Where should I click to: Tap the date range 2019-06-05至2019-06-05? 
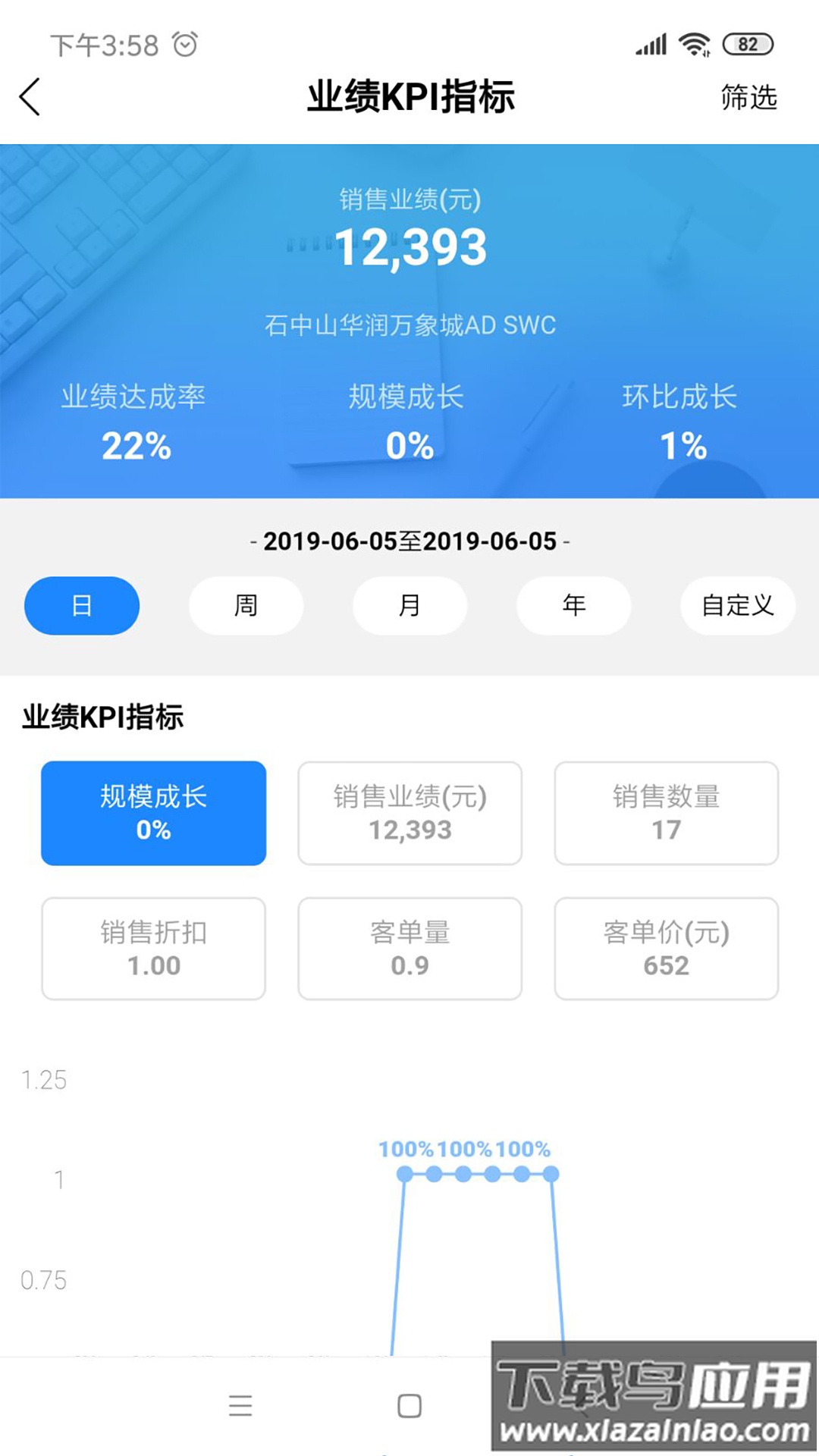(409, 541)
